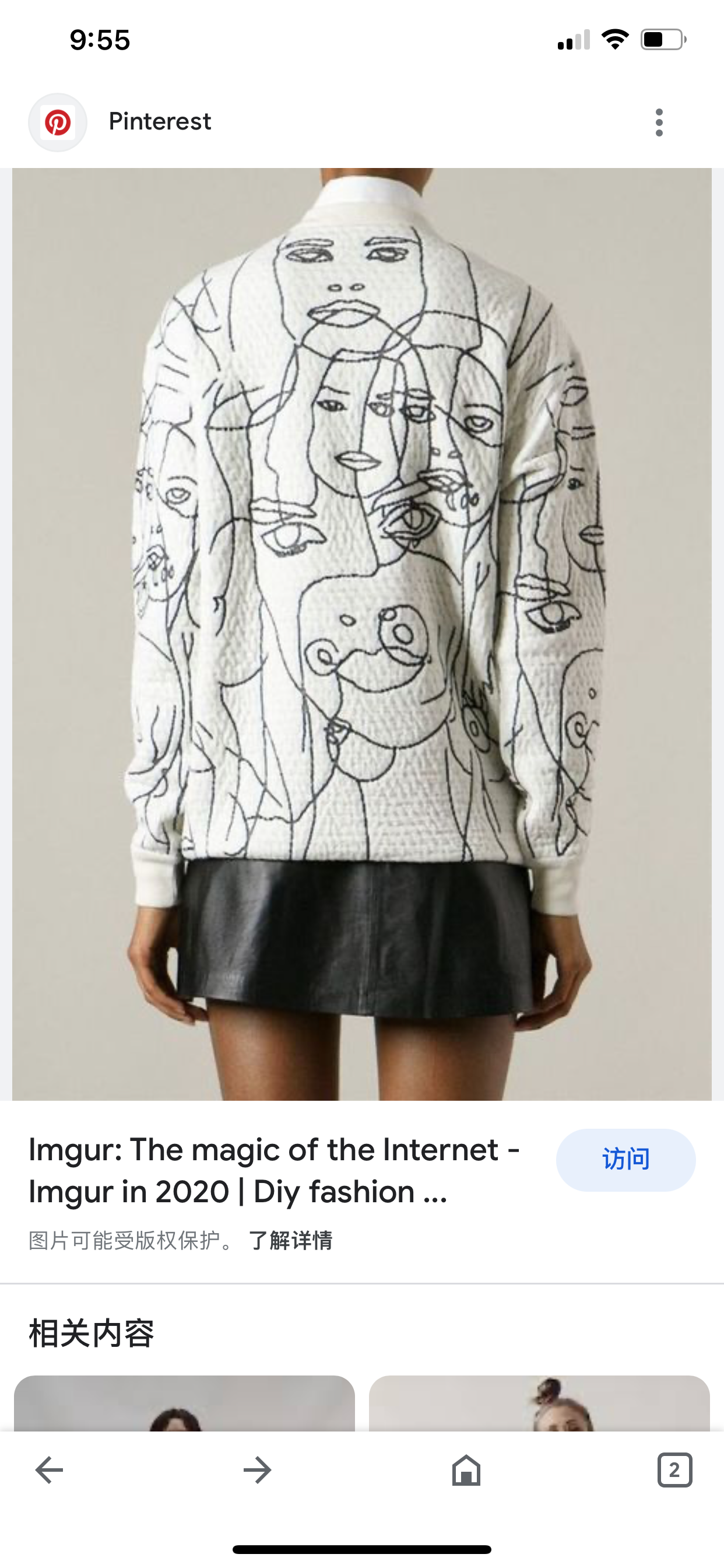
Task: Tap the battery indicator
Action: (x=663, y=38)
